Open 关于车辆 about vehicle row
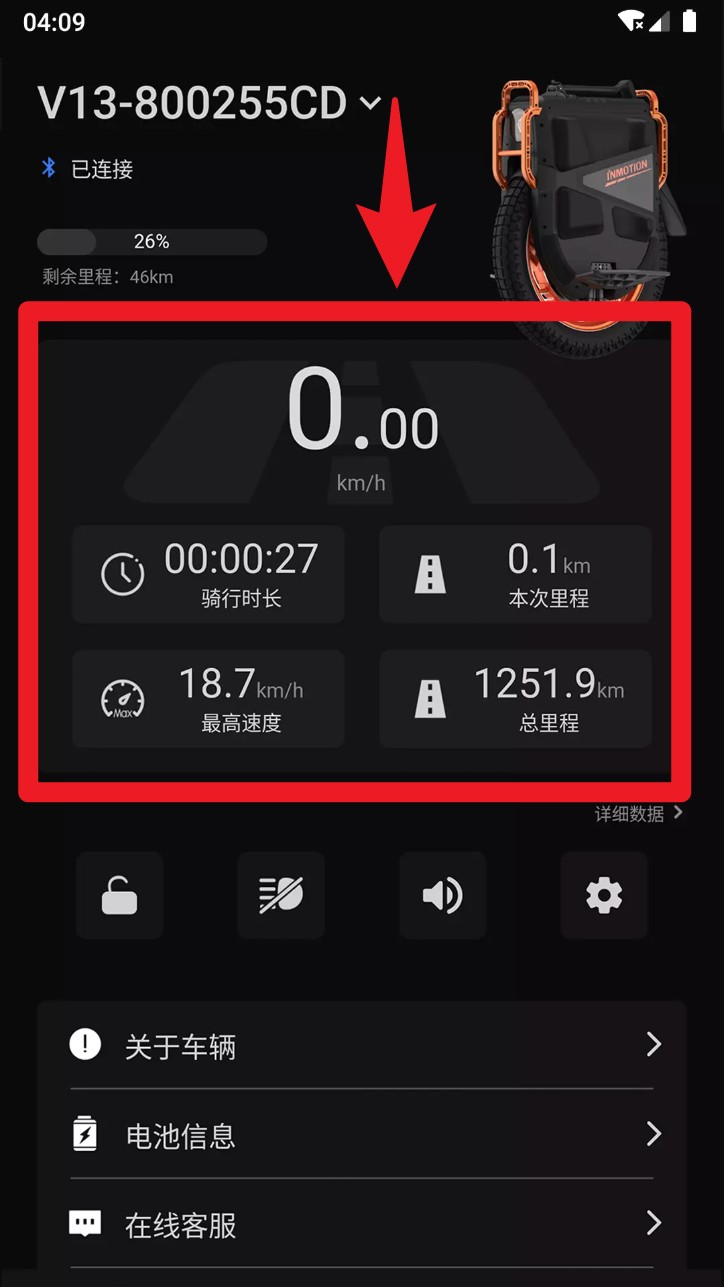 point(362,1046)
